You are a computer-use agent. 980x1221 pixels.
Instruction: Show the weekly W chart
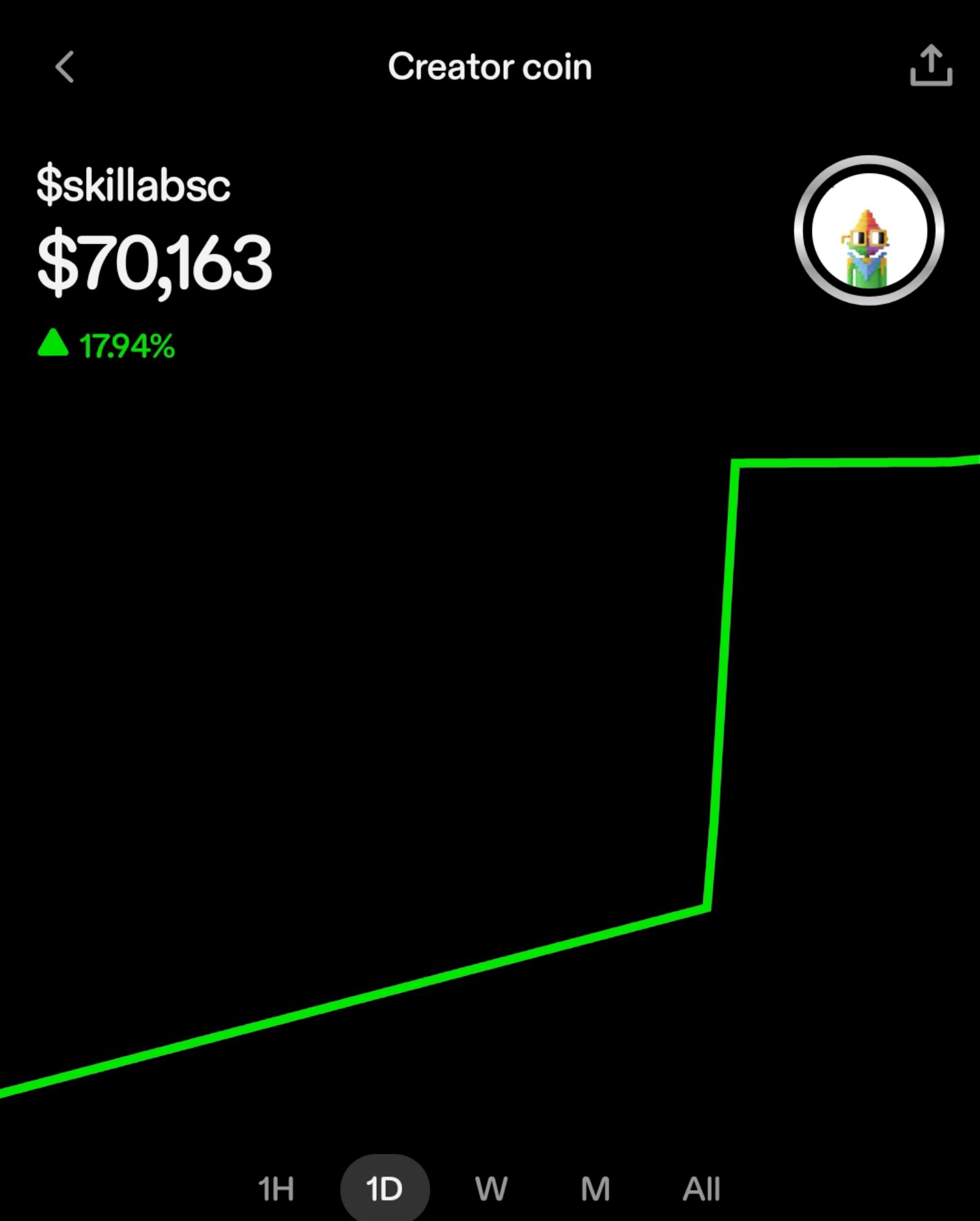pyautogui.click(x=491, y=1189)
